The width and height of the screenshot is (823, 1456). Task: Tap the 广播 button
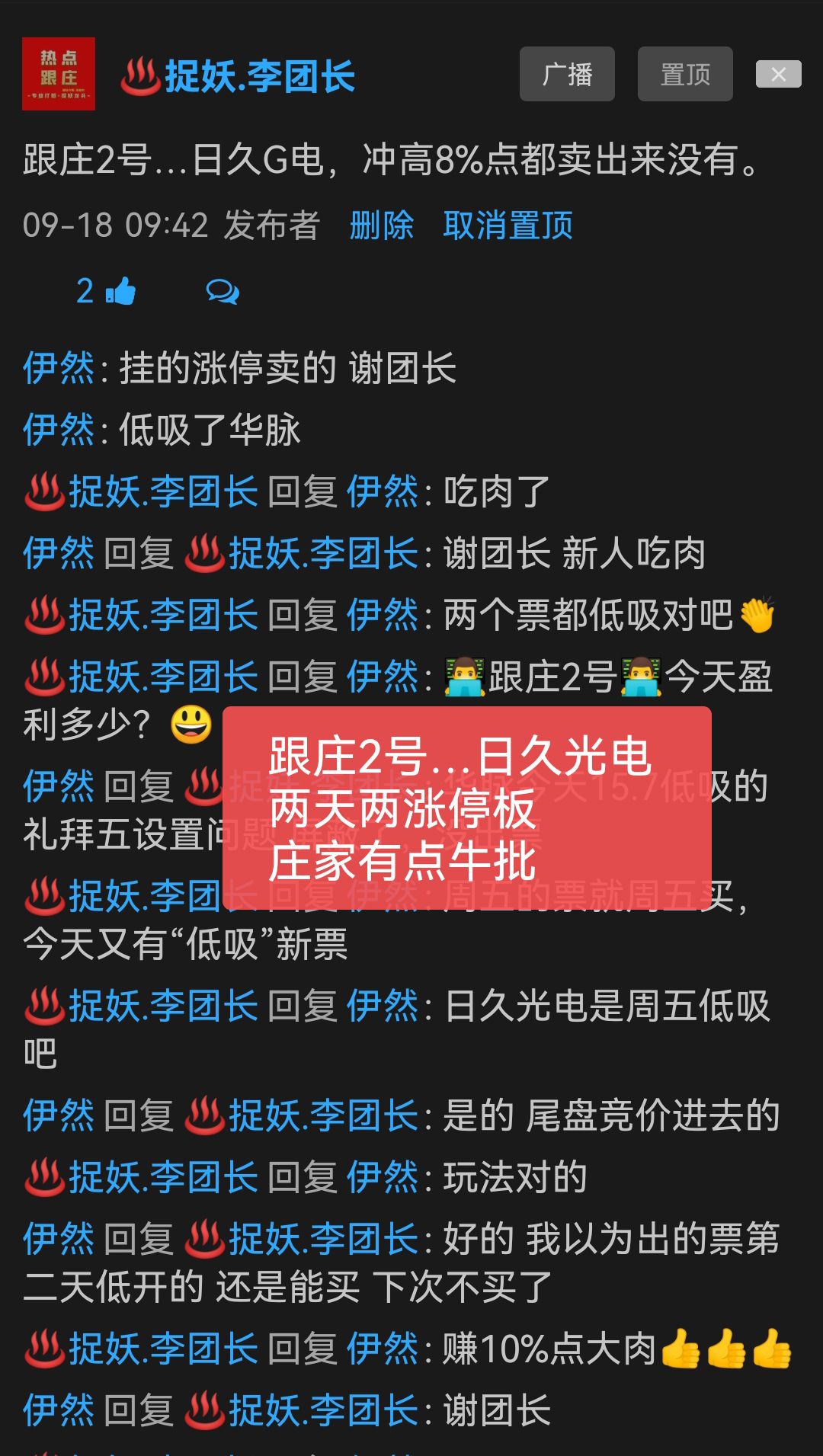567,74
